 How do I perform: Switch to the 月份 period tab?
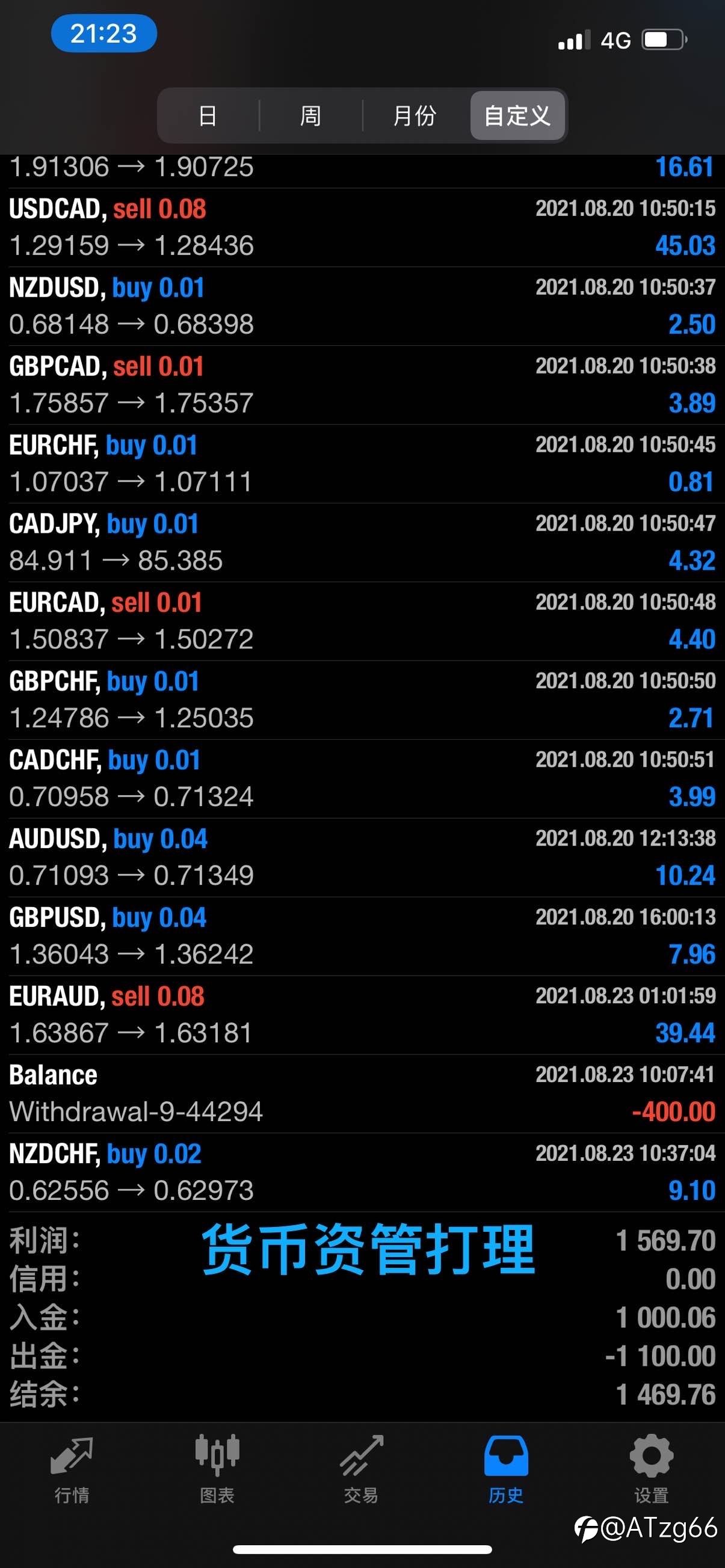click(415, 115)
